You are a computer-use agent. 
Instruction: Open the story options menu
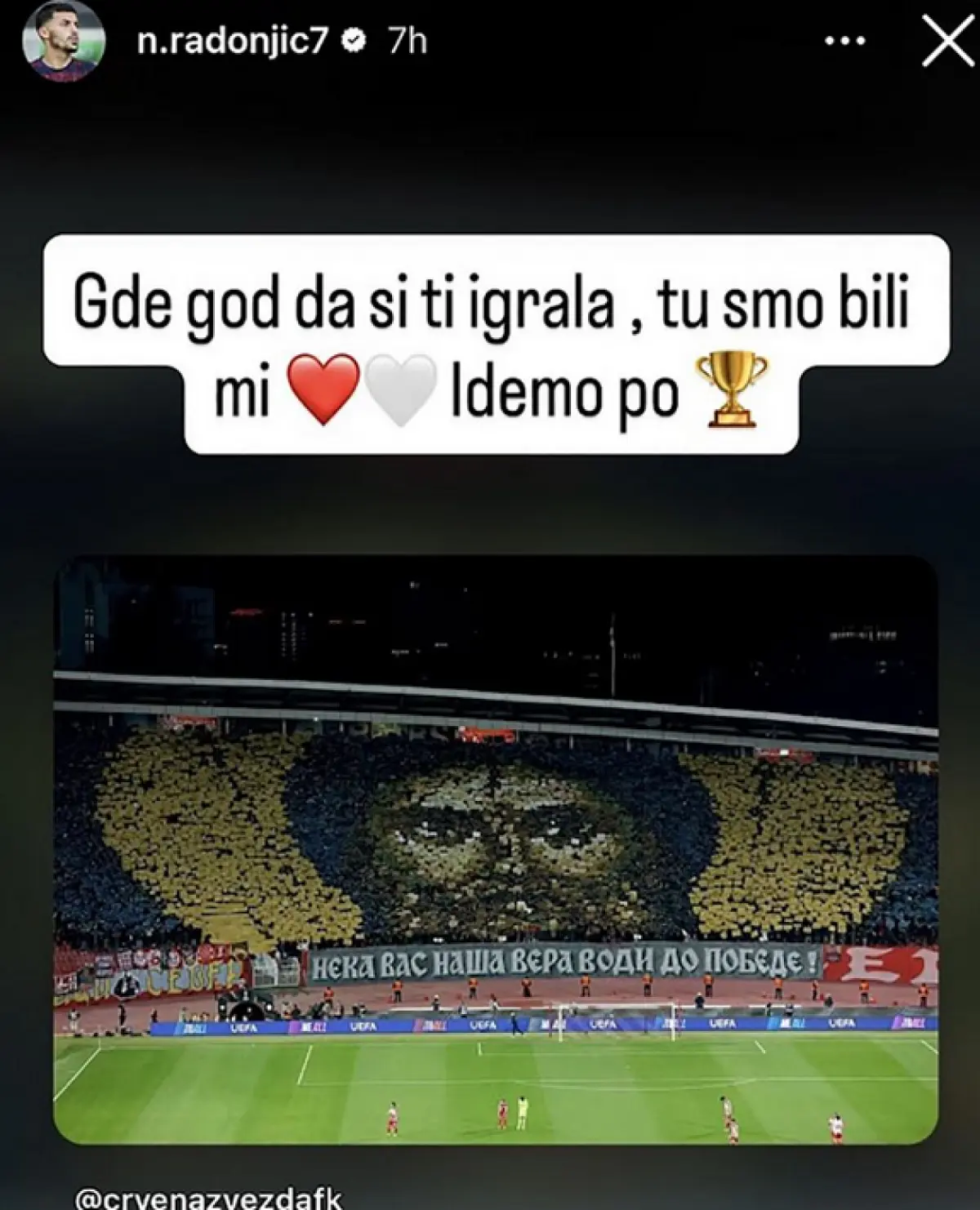[844, 41]
